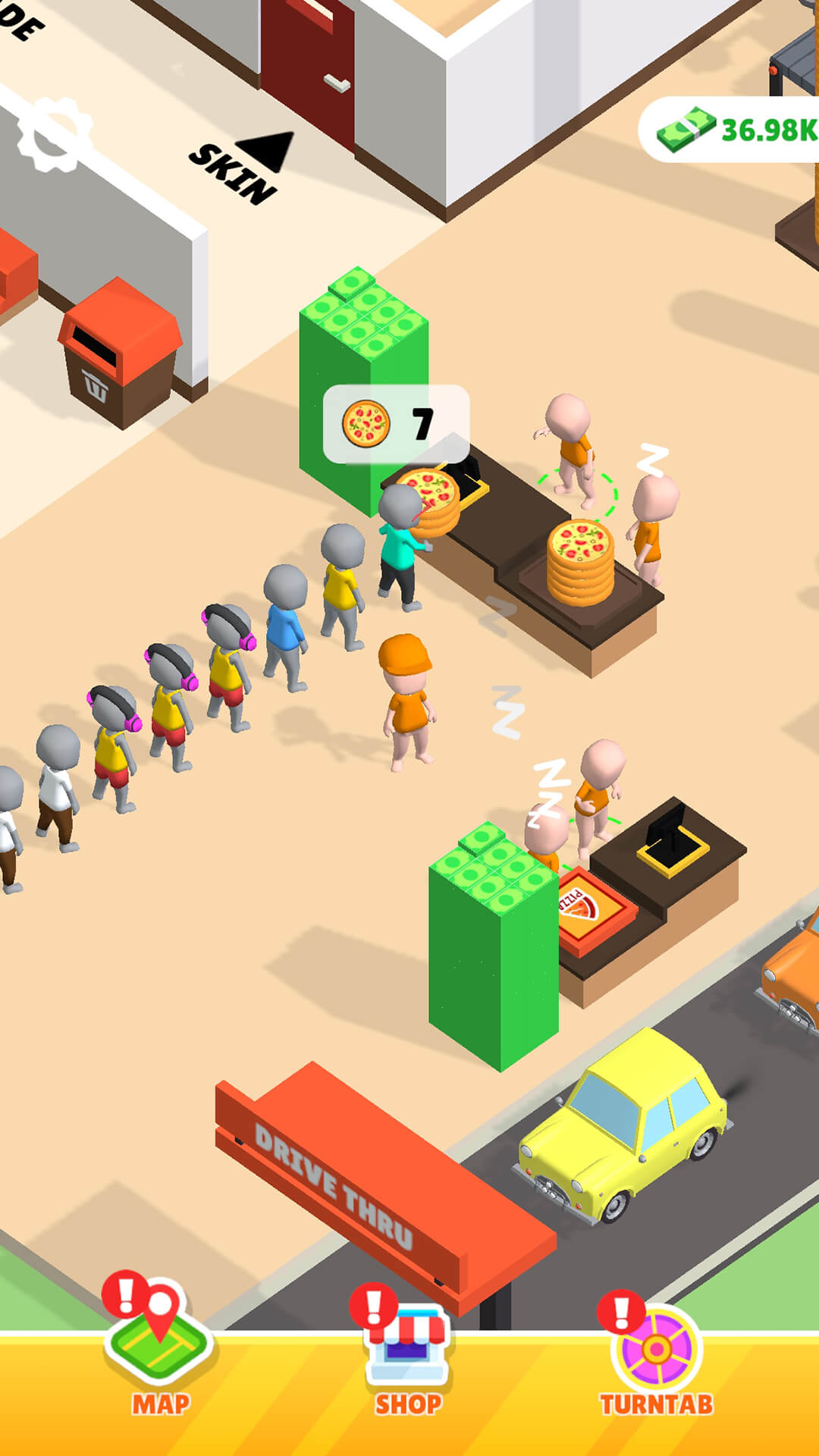Open the Map menu
Viewport: 819px width, 1456px height.
pyautogui.click(x=160, y=1350)
